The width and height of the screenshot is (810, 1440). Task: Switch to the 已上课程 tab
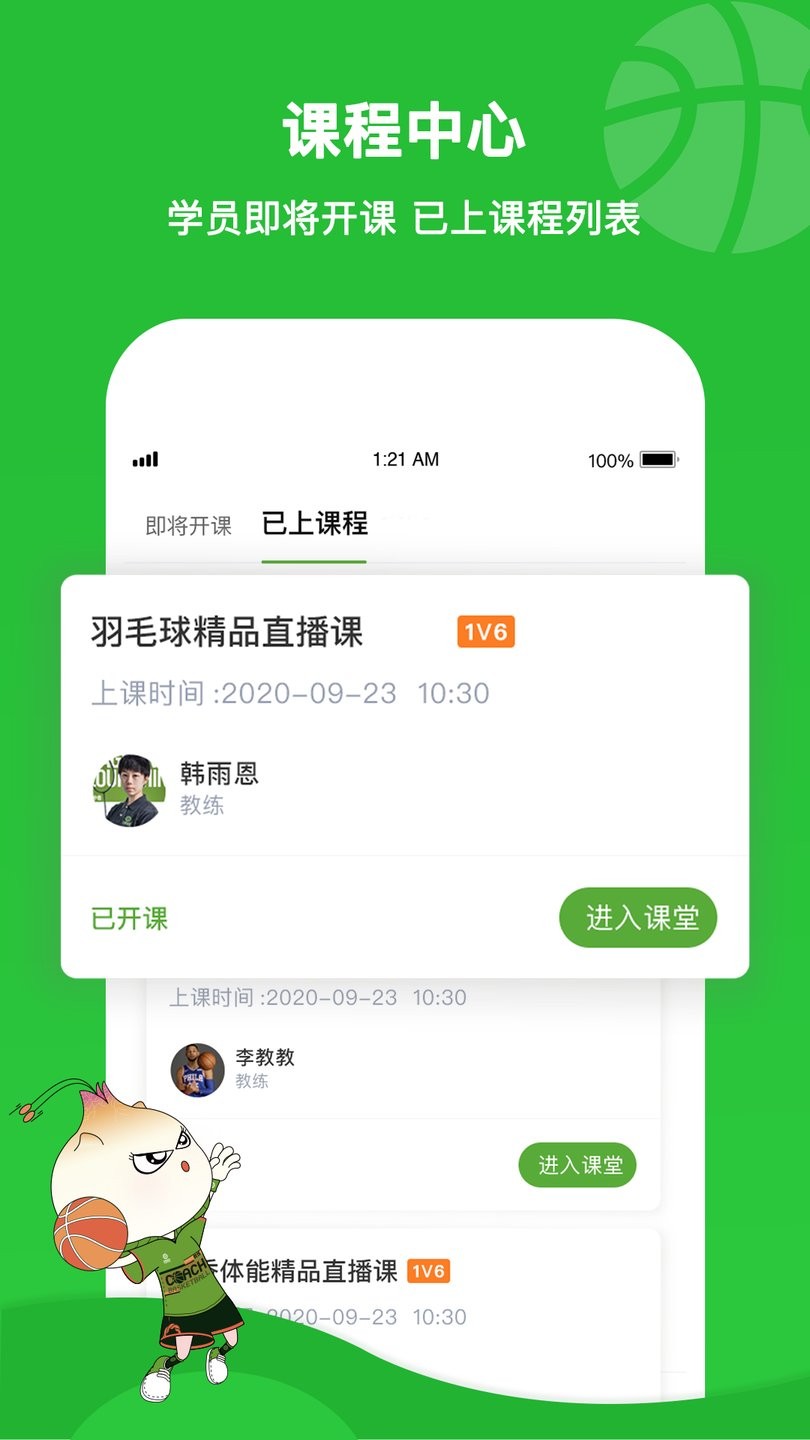click(314, 522)
